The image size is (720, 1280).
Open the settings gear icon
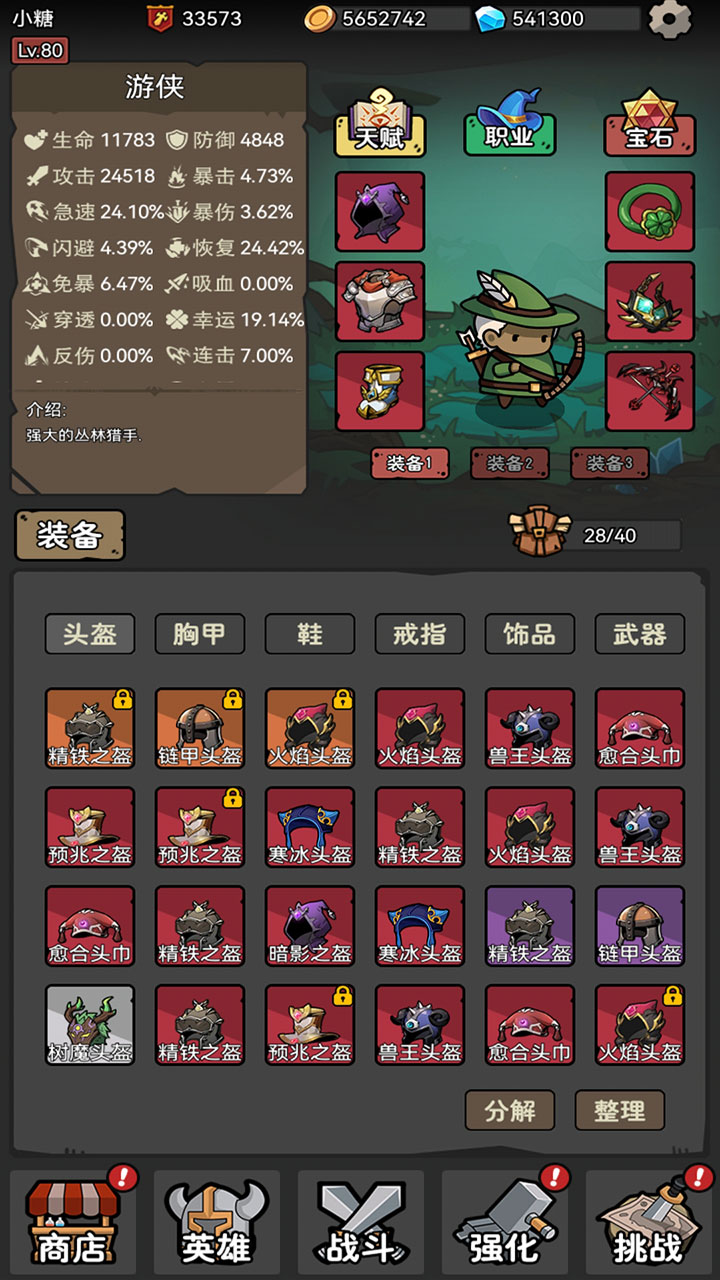[x=669, y=19]
